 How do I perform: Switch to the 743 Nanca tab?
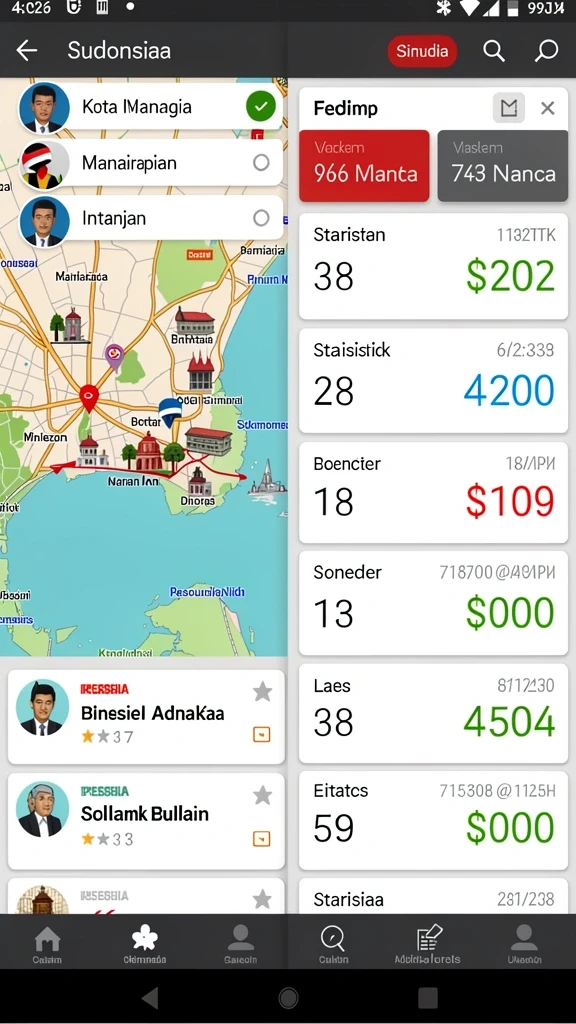pyautogui.click(x=503, y=165)
